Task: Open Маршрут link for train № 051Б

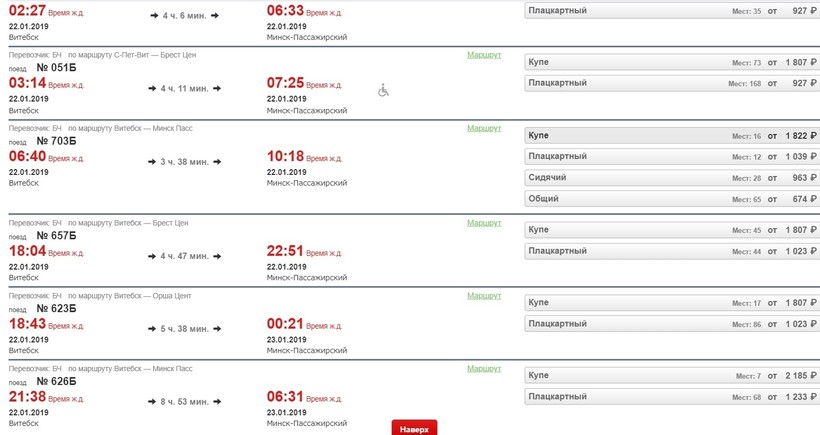Action: [484, 55]
